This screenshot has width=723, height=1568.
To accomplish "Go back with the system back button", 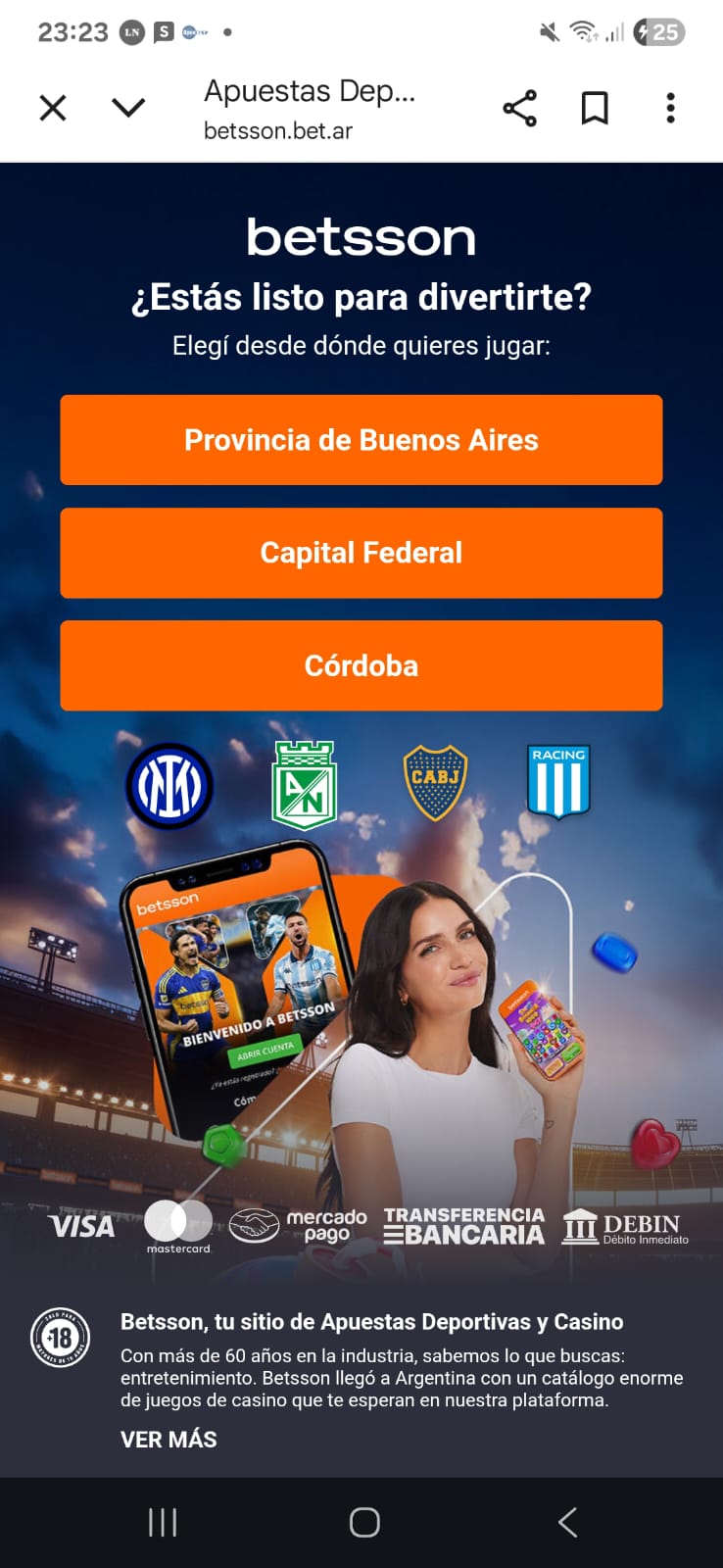I will coord(567,1522).
